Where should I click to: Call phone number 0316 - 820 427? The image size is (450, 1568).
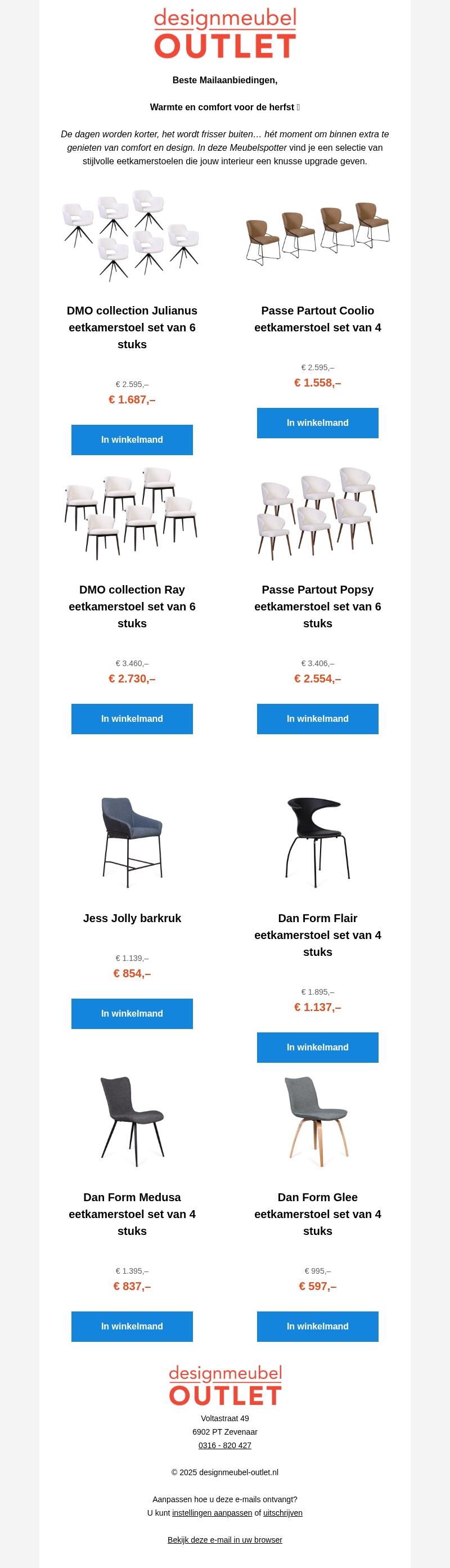224,1445
